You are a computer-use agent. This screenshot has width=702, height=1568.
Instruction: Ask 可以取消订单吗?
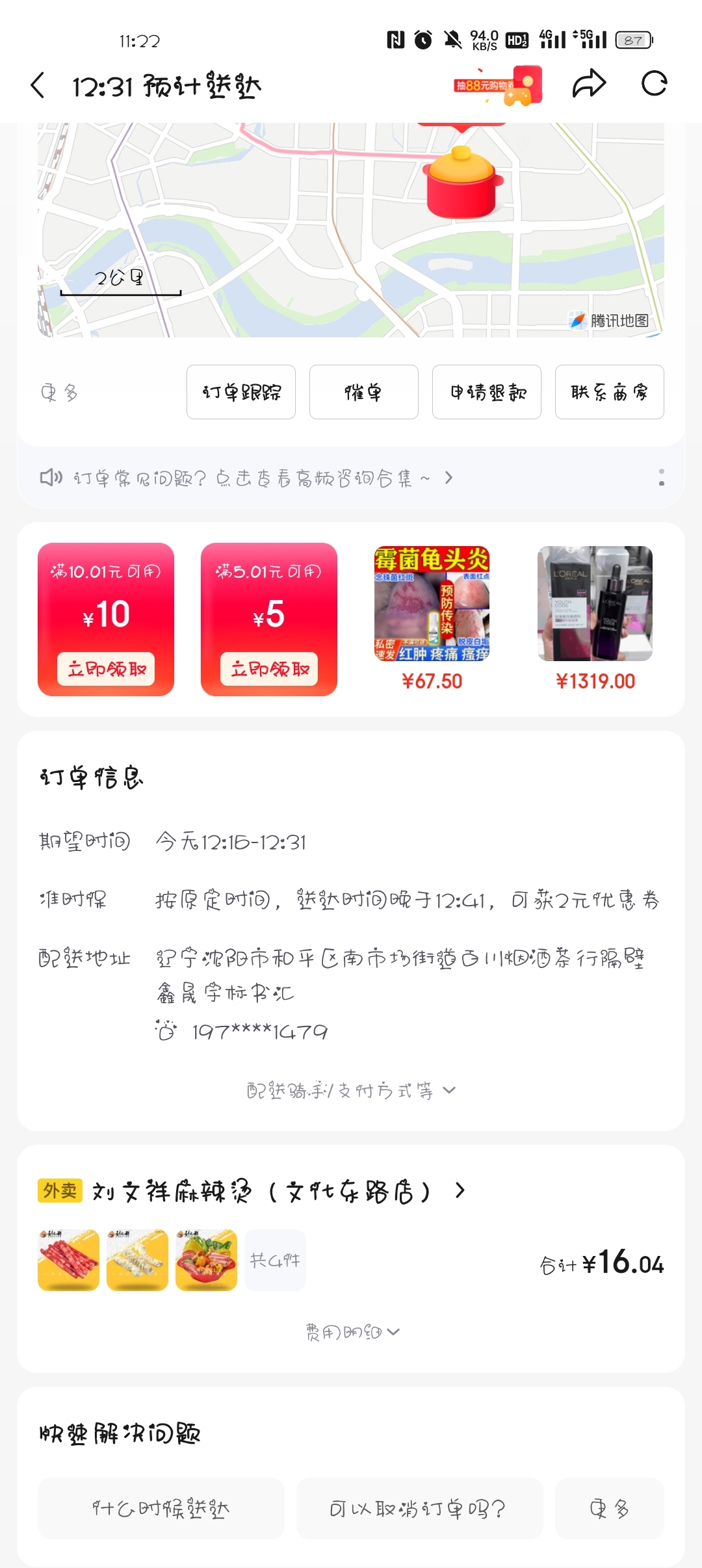[419, 1508]
